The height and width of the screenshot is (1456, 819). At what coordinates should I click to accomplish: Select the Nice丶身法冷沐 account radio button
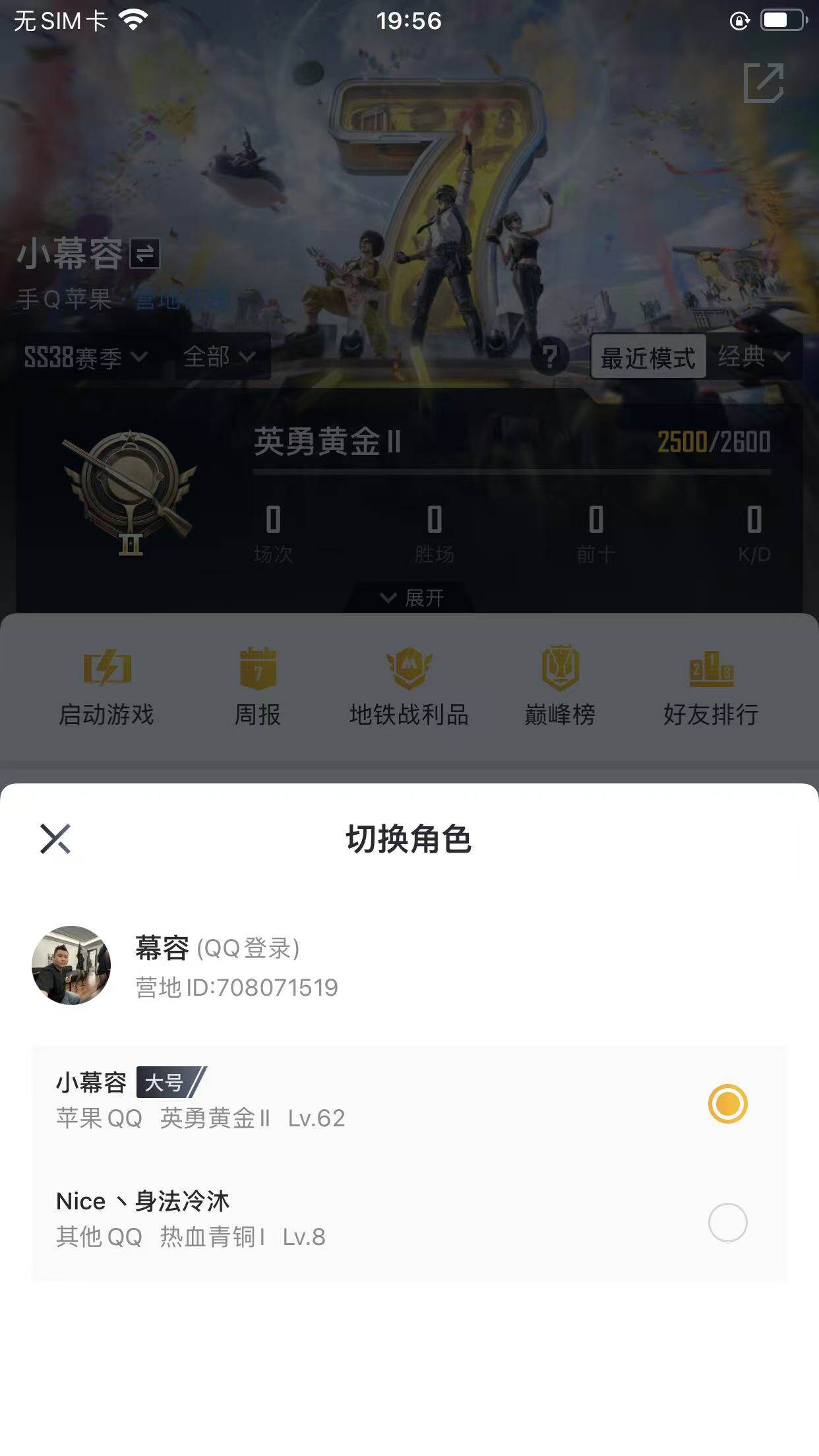tap(728, 1221)
